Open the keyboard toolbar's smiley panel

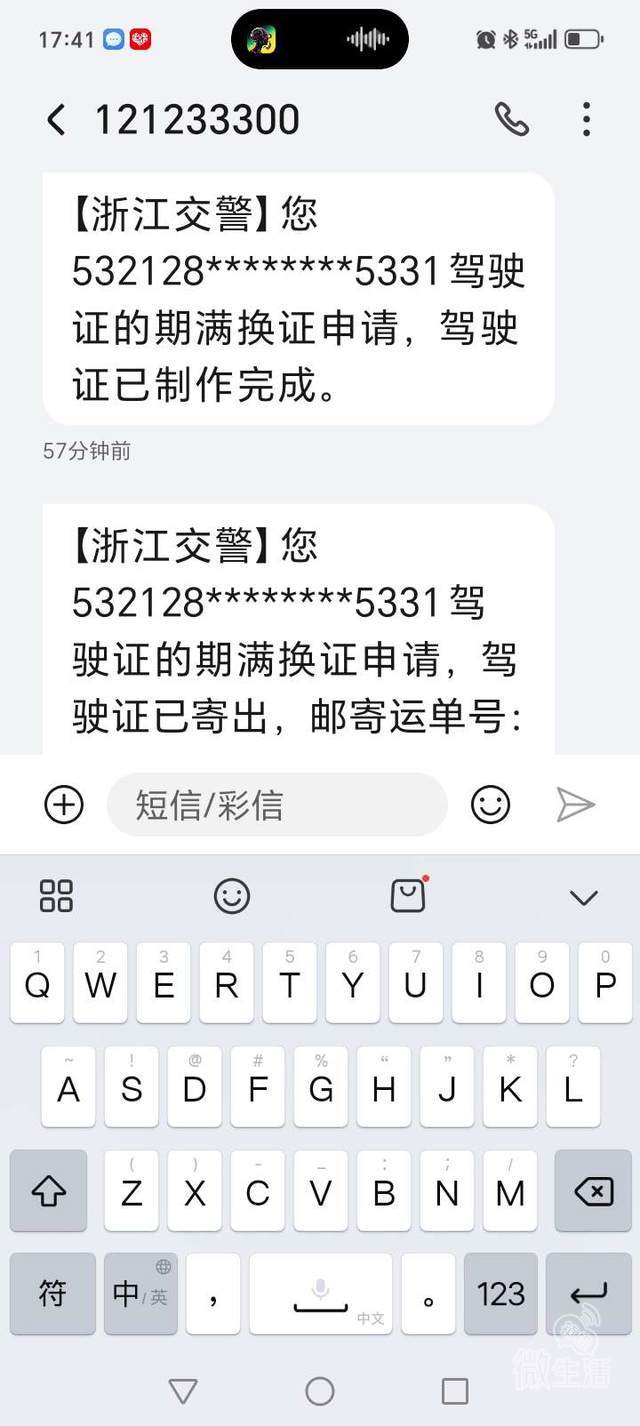pos(232,896)
